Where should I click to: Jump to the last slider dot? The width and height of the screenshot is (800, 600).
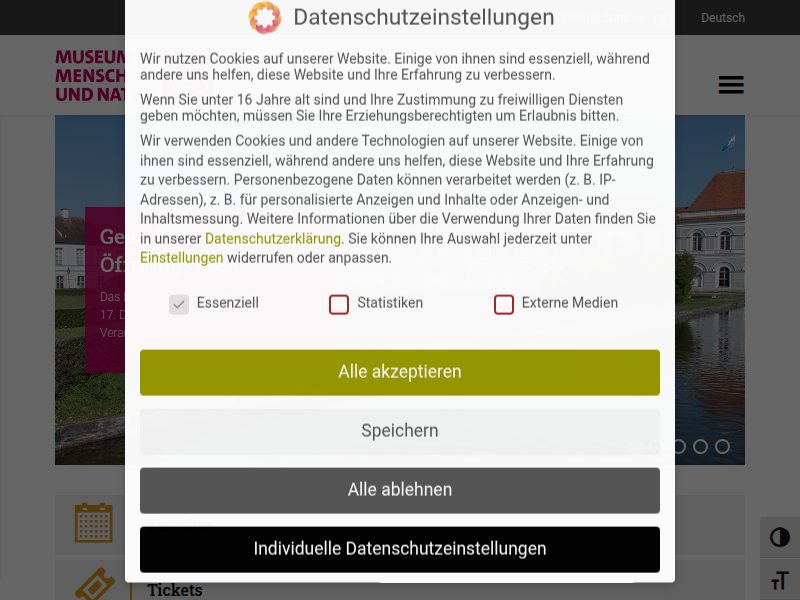coord(723,447)
